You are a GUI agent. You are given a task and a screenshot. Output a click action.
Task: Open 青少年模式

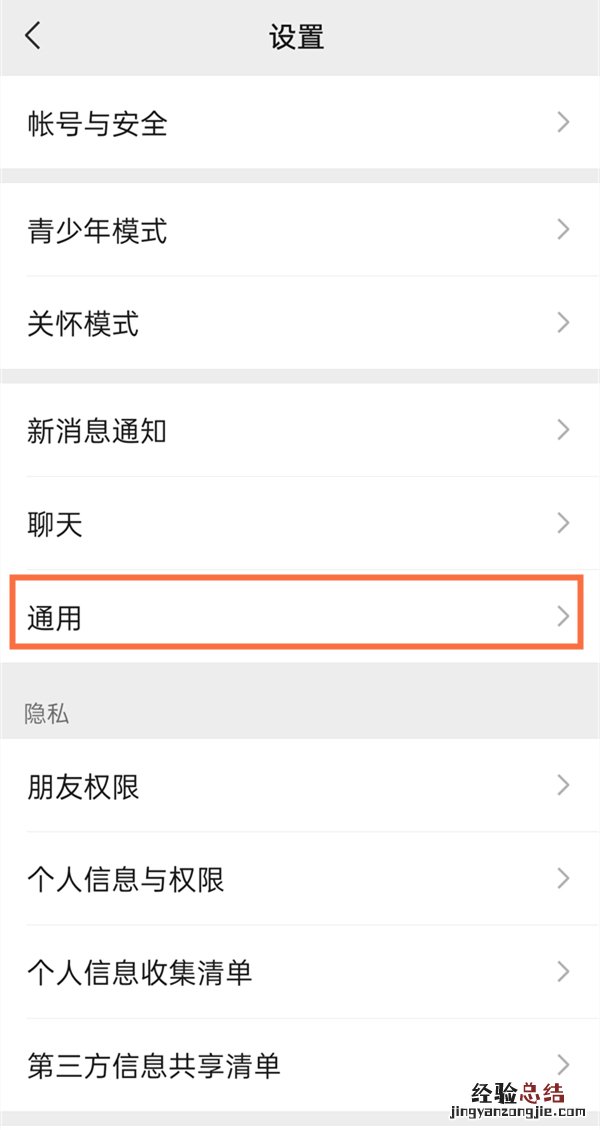tap(300, 231)
